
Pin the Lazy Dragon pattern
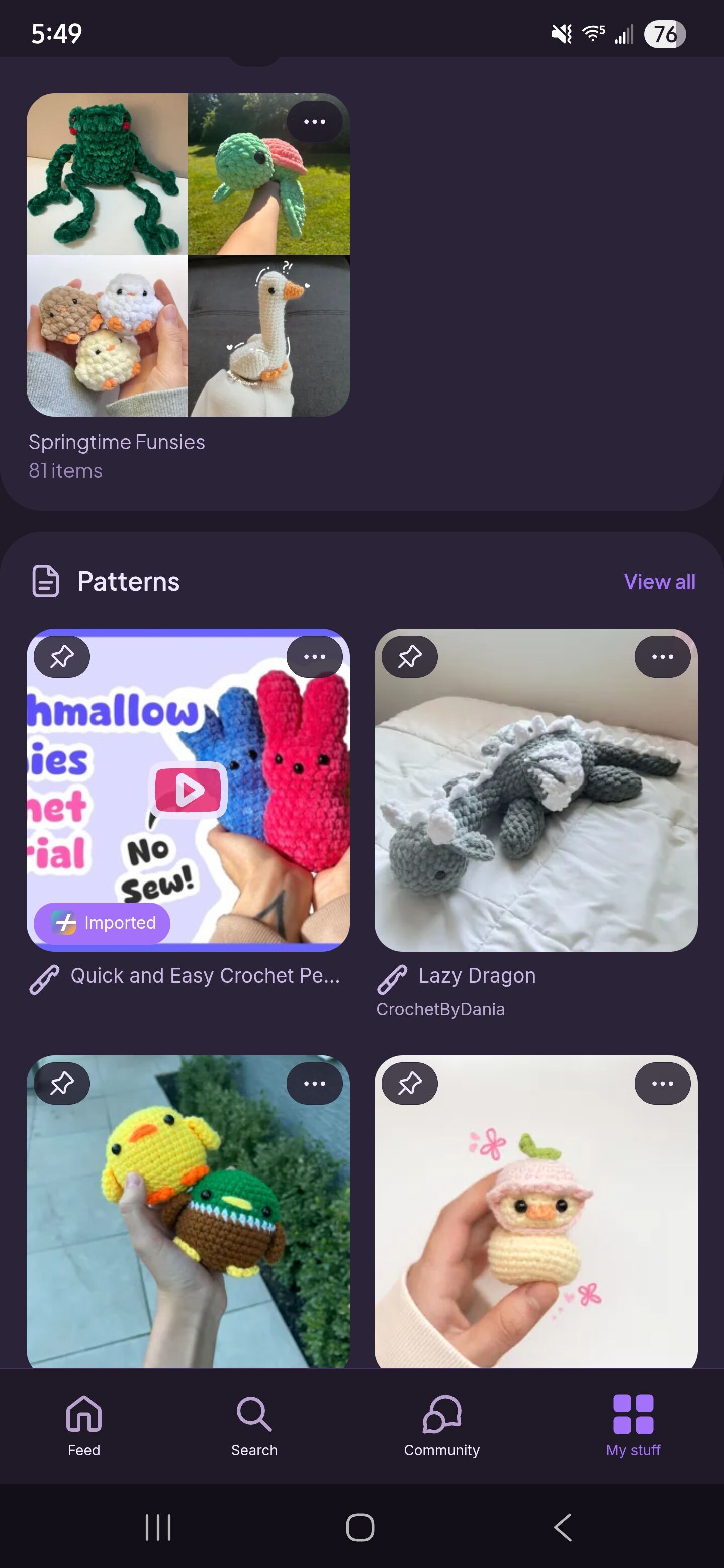pos(409,657)
